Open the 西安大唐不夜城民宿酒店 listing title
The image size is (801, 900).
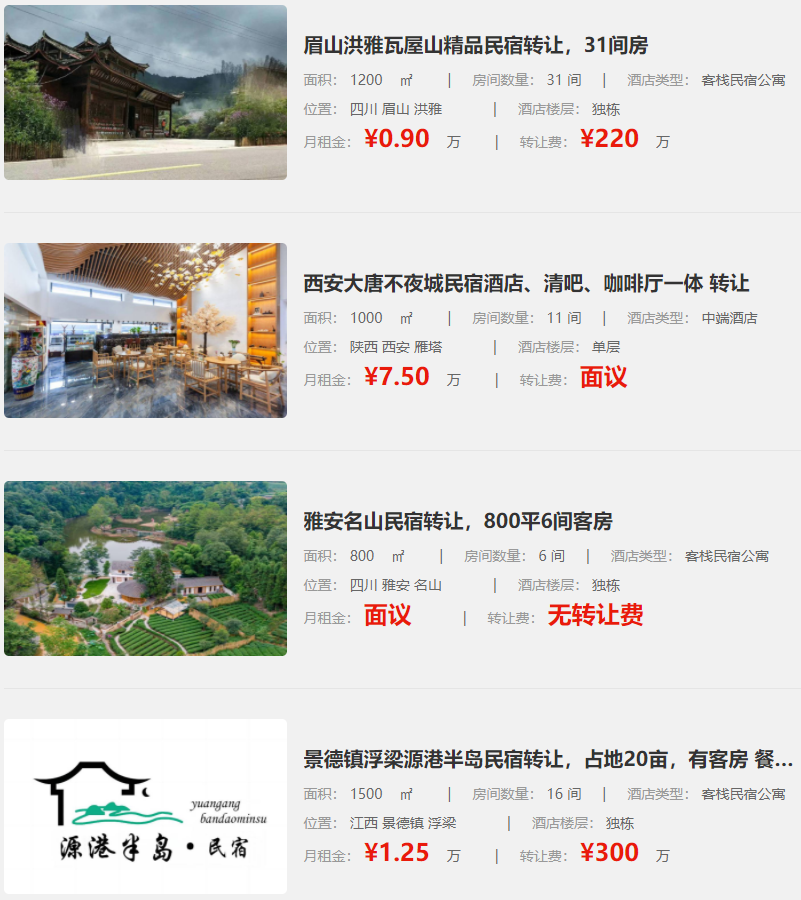coord(526,283)
